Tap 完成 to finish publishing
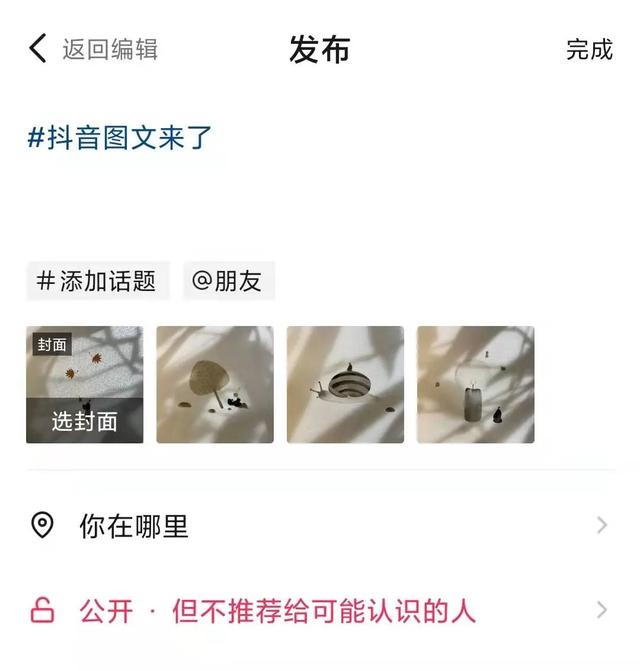 click(x=589, y=49)
